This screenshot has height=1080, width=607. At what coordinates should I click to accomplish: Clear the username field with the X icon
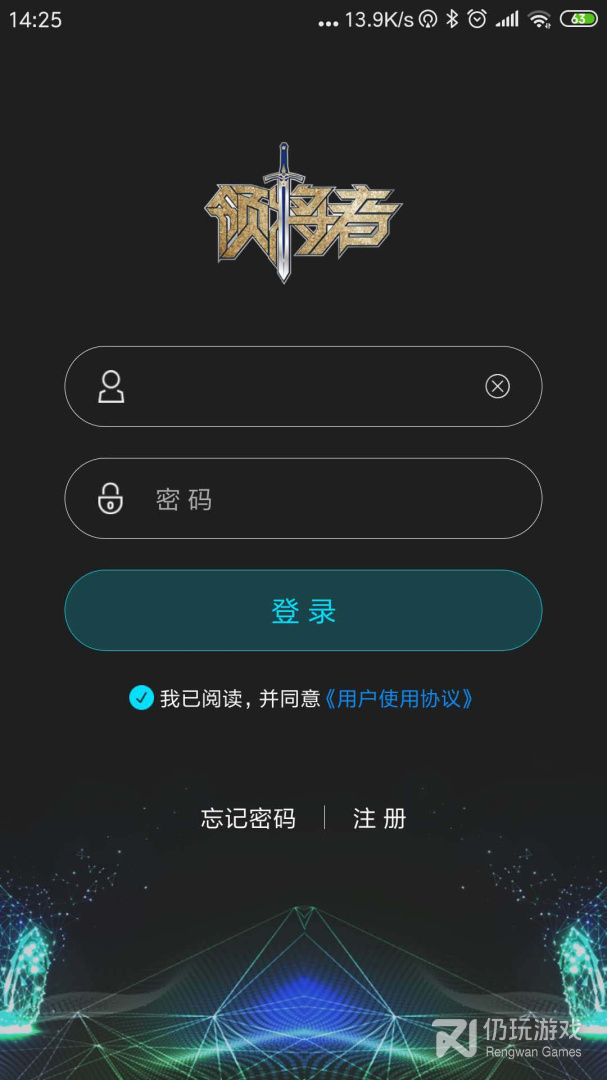click(x=497, y=386)
